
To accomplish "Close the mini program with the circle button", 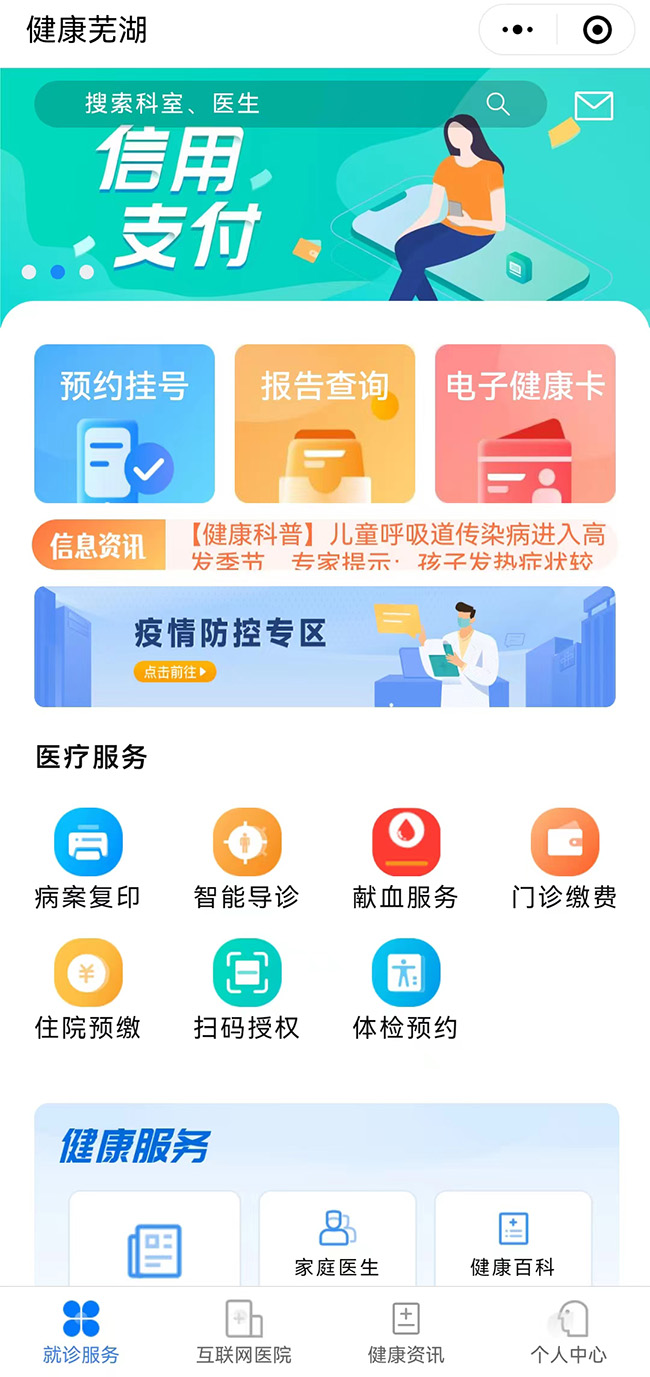I will point(597,30).
